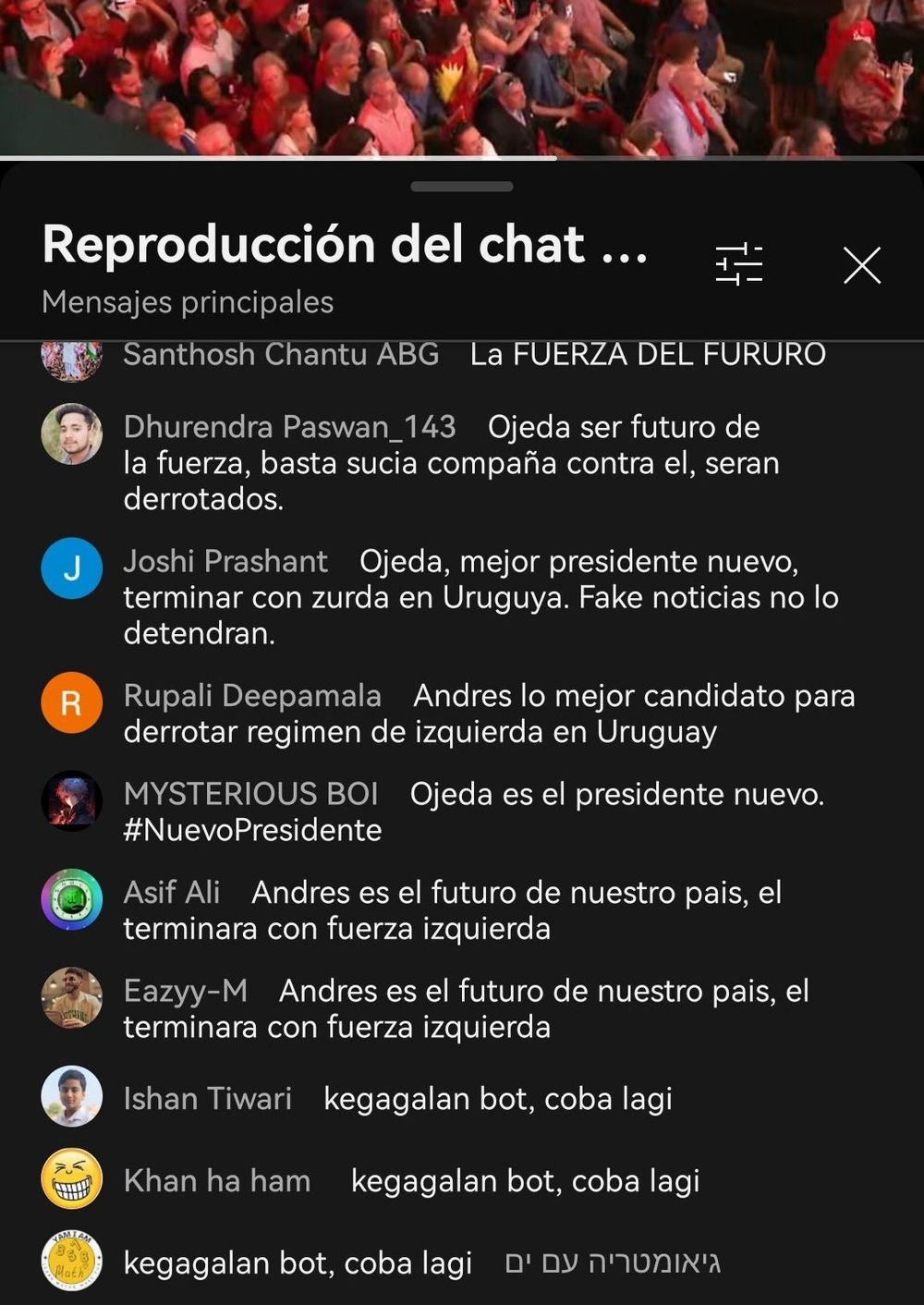Select Joshi Prashant's message
924x1305 pixels.
click(480, 597)
